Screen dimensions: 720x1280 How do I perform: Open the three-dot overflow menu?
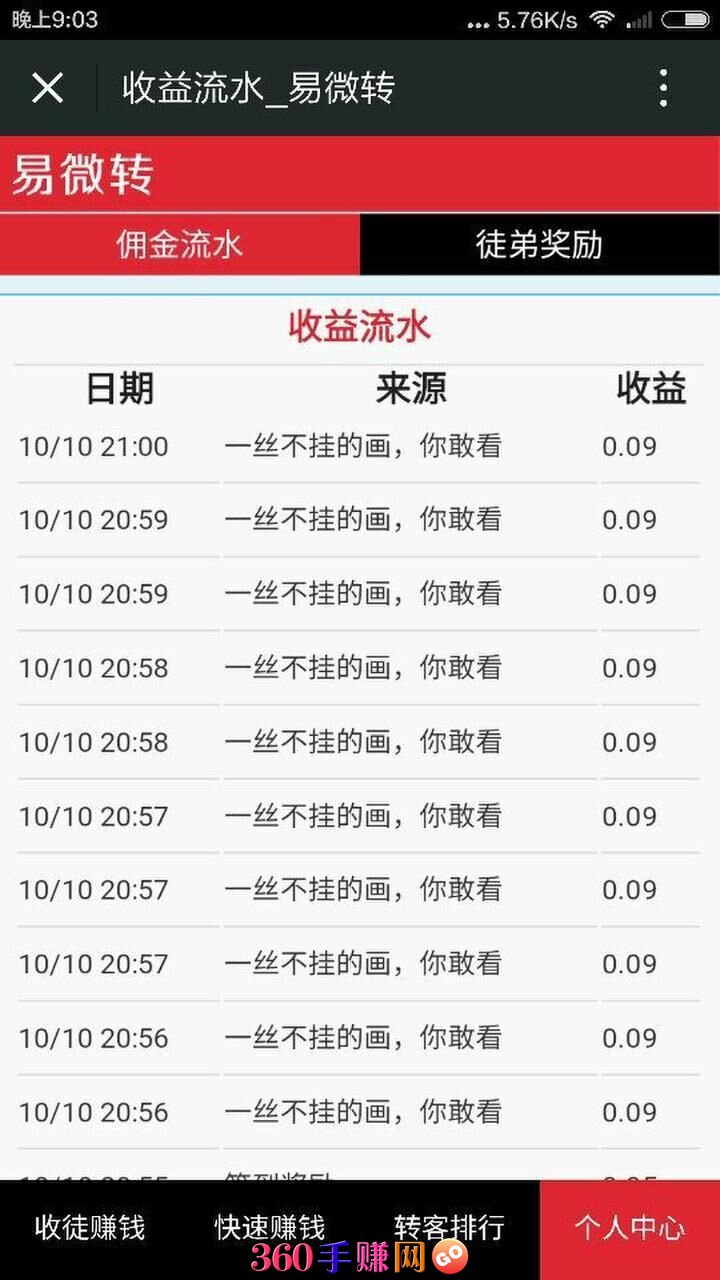[663, 88]
